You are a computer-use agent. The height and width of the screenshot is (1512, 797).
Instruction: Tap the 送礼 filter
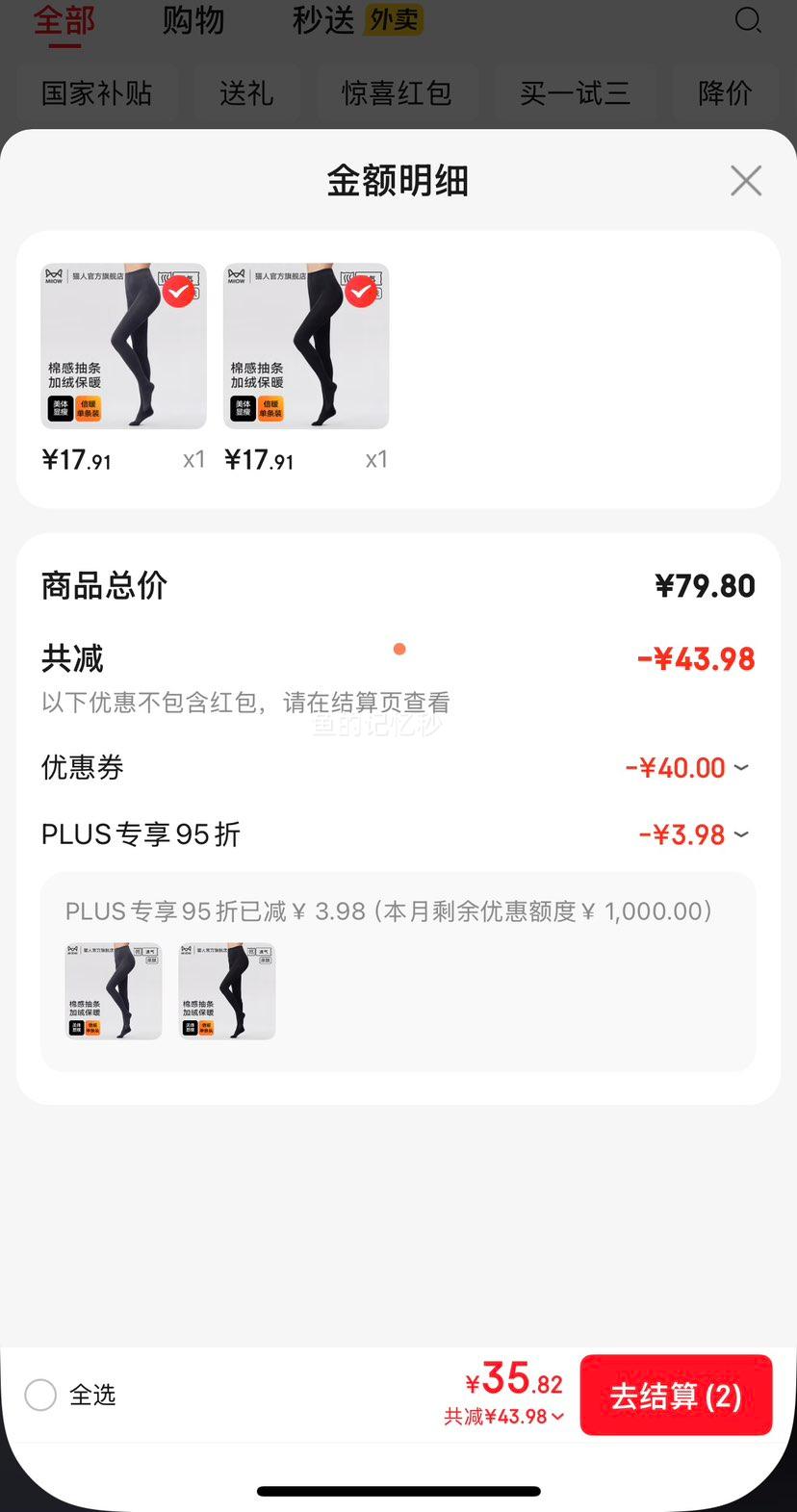click(247, 92)
